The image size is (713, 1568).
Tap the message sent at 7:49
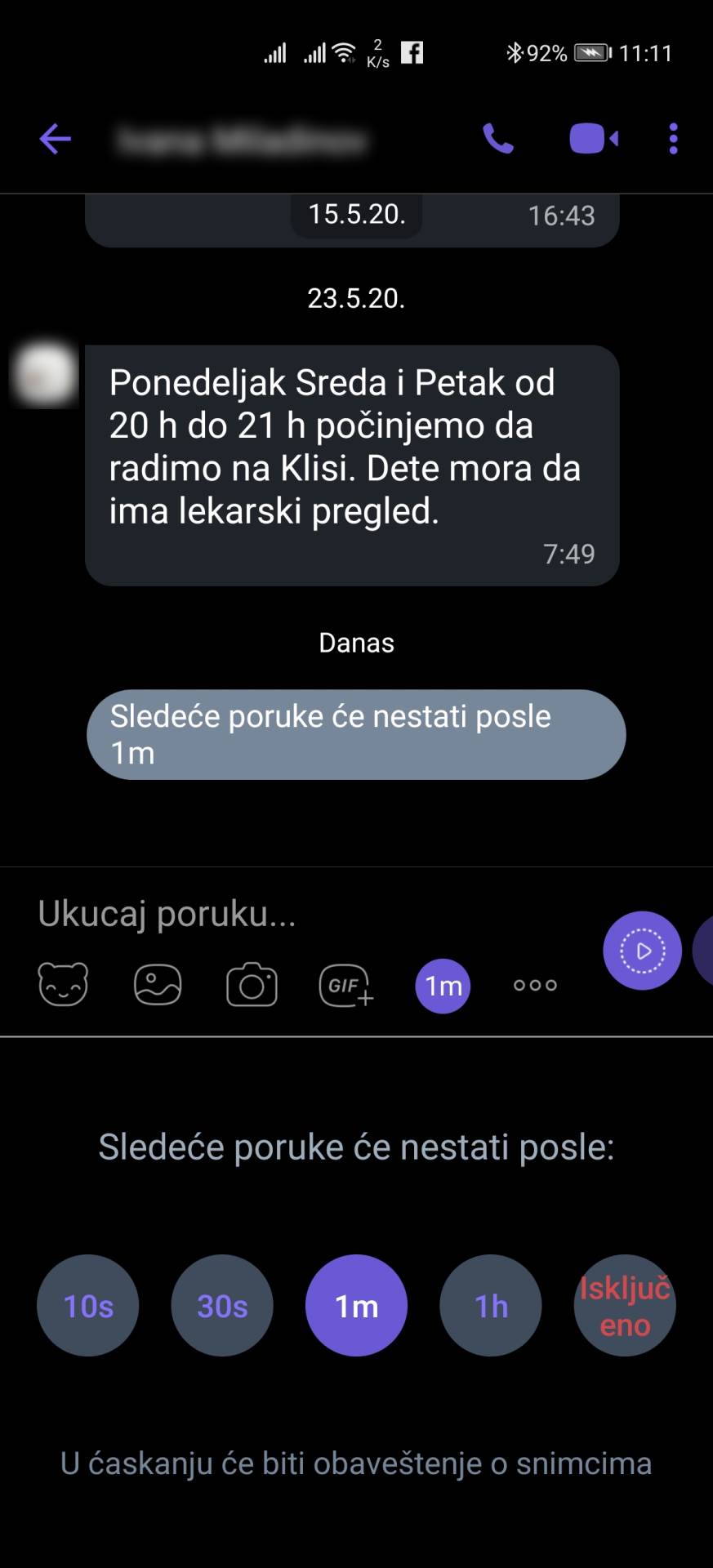[351, 465]
